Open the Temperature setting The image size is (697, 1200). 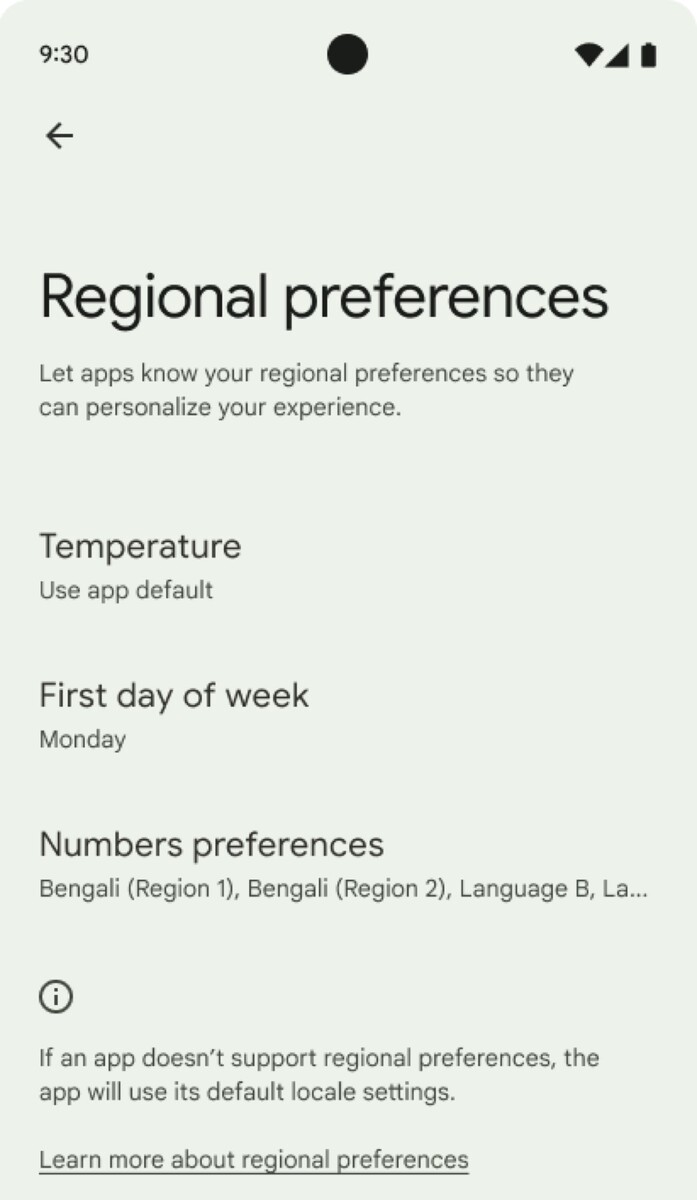pyautogui.click(x=140, y=566)
